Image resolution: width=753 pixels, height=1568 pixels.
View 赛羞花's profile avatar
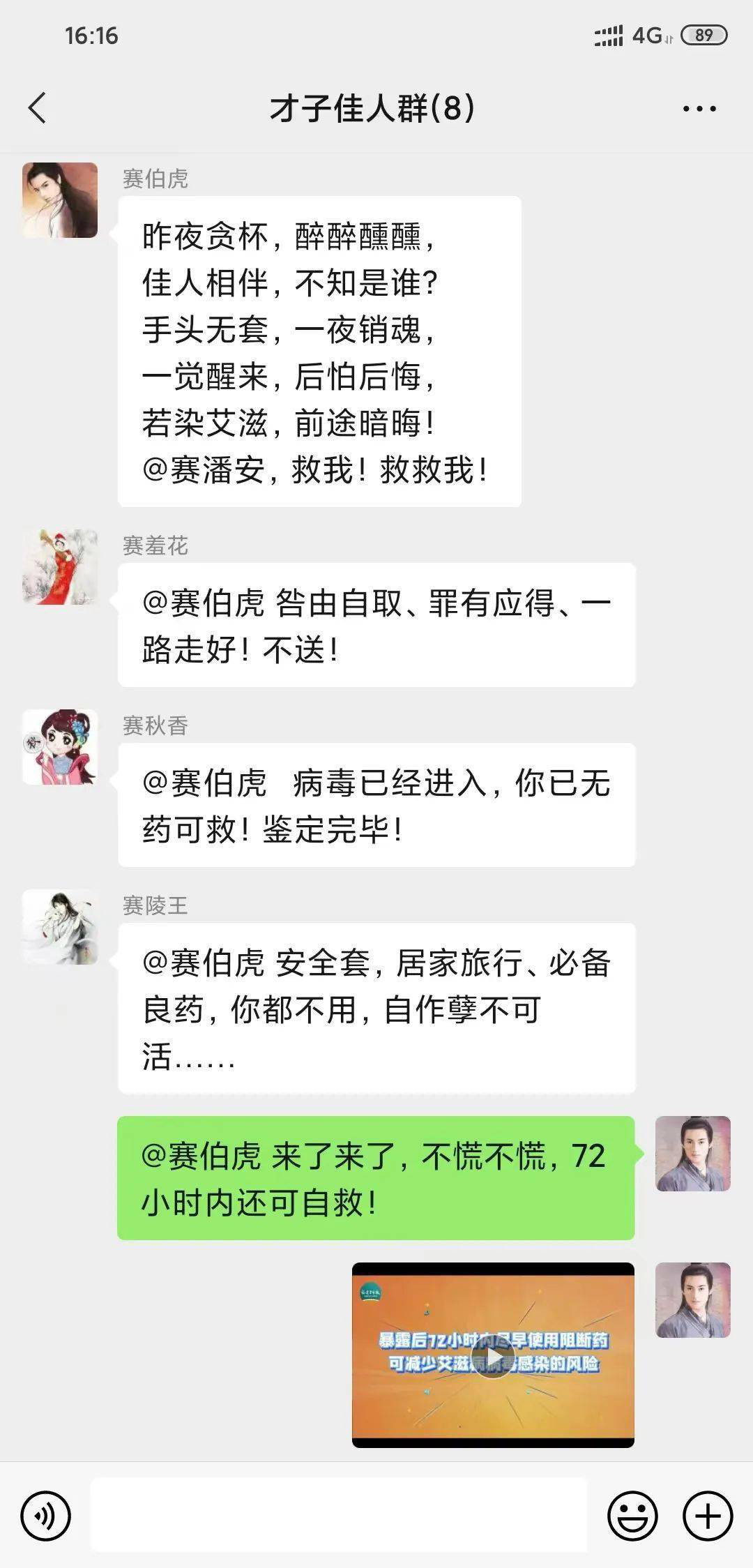(60, 566)
